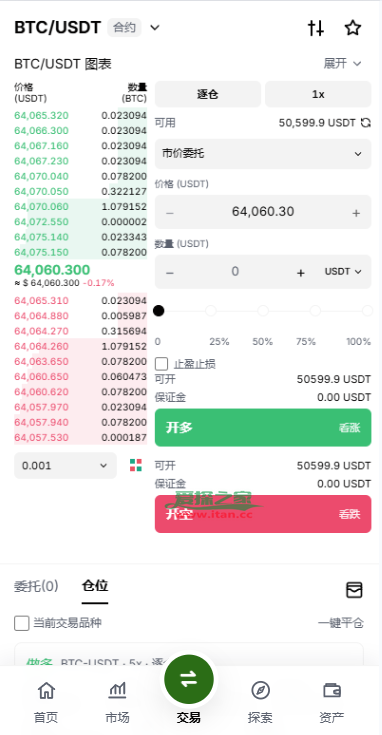This screenshot has width=382, height=735.
Task: Refresh the available USDT balance
Action: [366, 123]
